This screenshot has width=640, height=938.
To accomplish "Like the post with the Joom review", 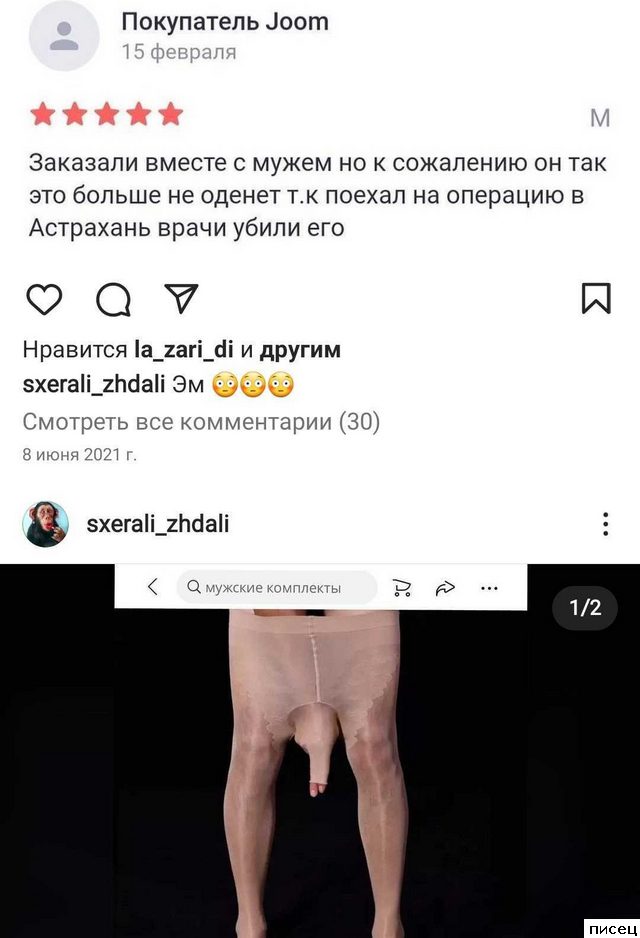I will click(x=45, y=299).
